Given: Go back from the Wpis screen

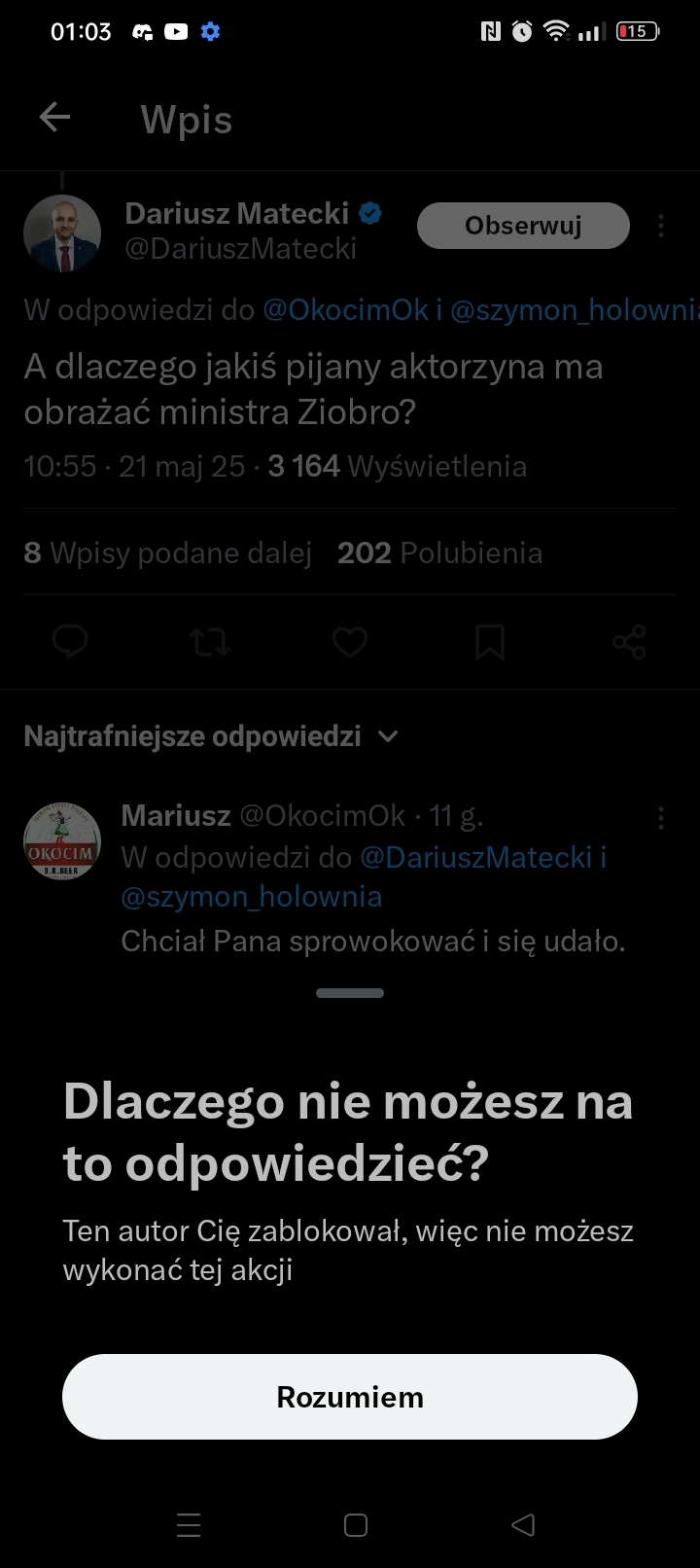Looking at the screenshot, I should pos(55,118).
